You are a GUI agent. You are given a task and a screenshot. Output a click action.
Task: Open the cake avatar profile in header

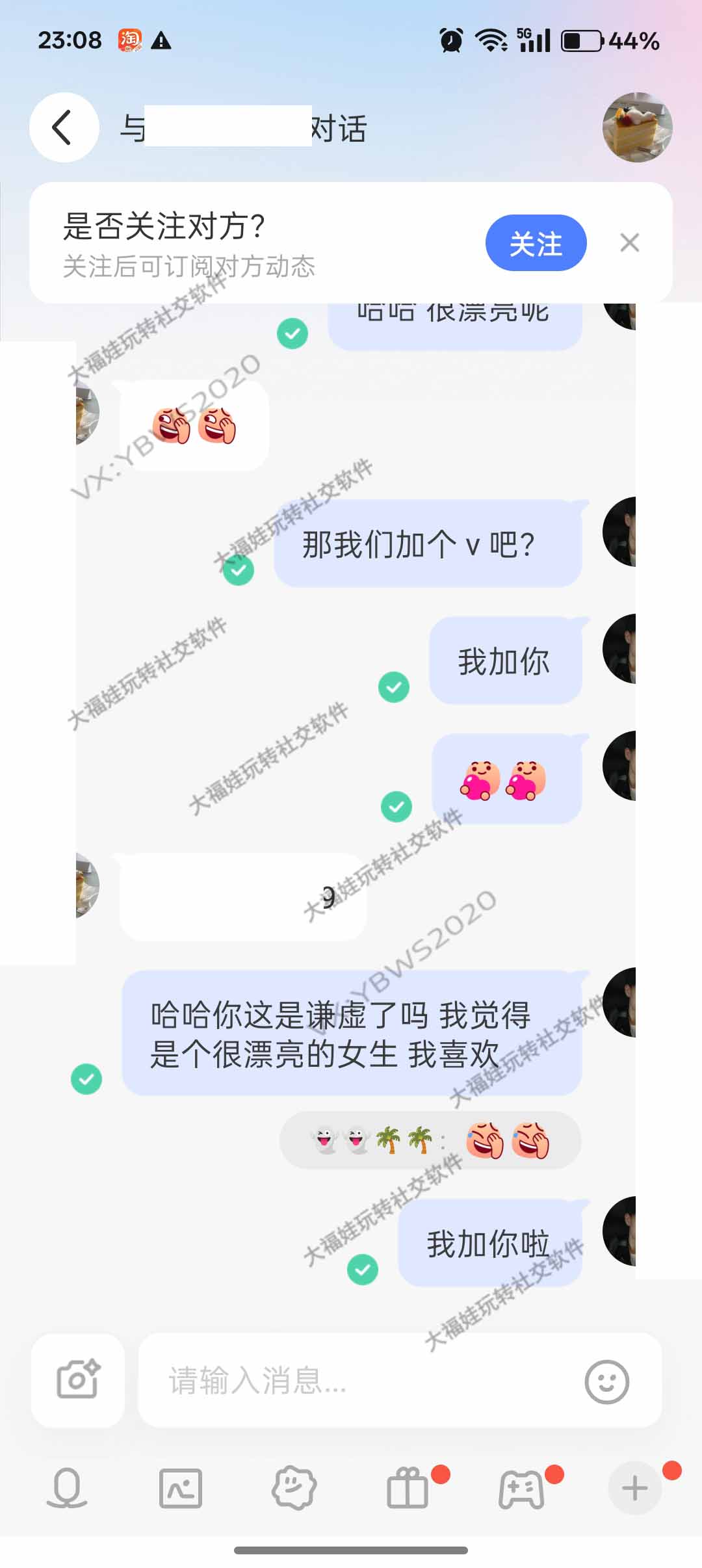pos(637,127)
